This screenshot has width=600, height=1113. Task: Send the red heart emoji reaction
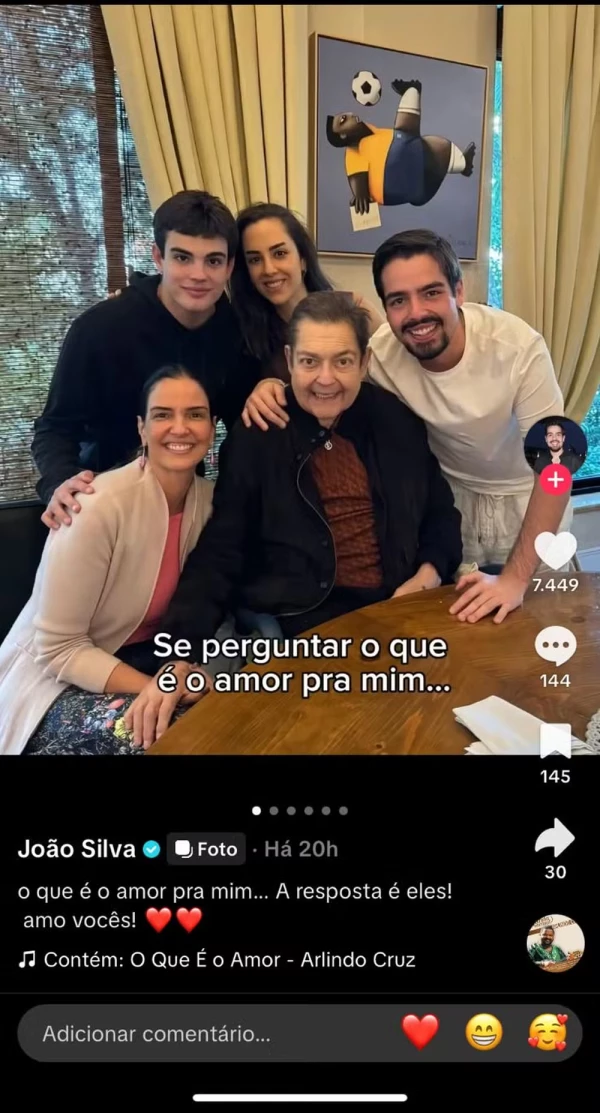point(420,1032)
